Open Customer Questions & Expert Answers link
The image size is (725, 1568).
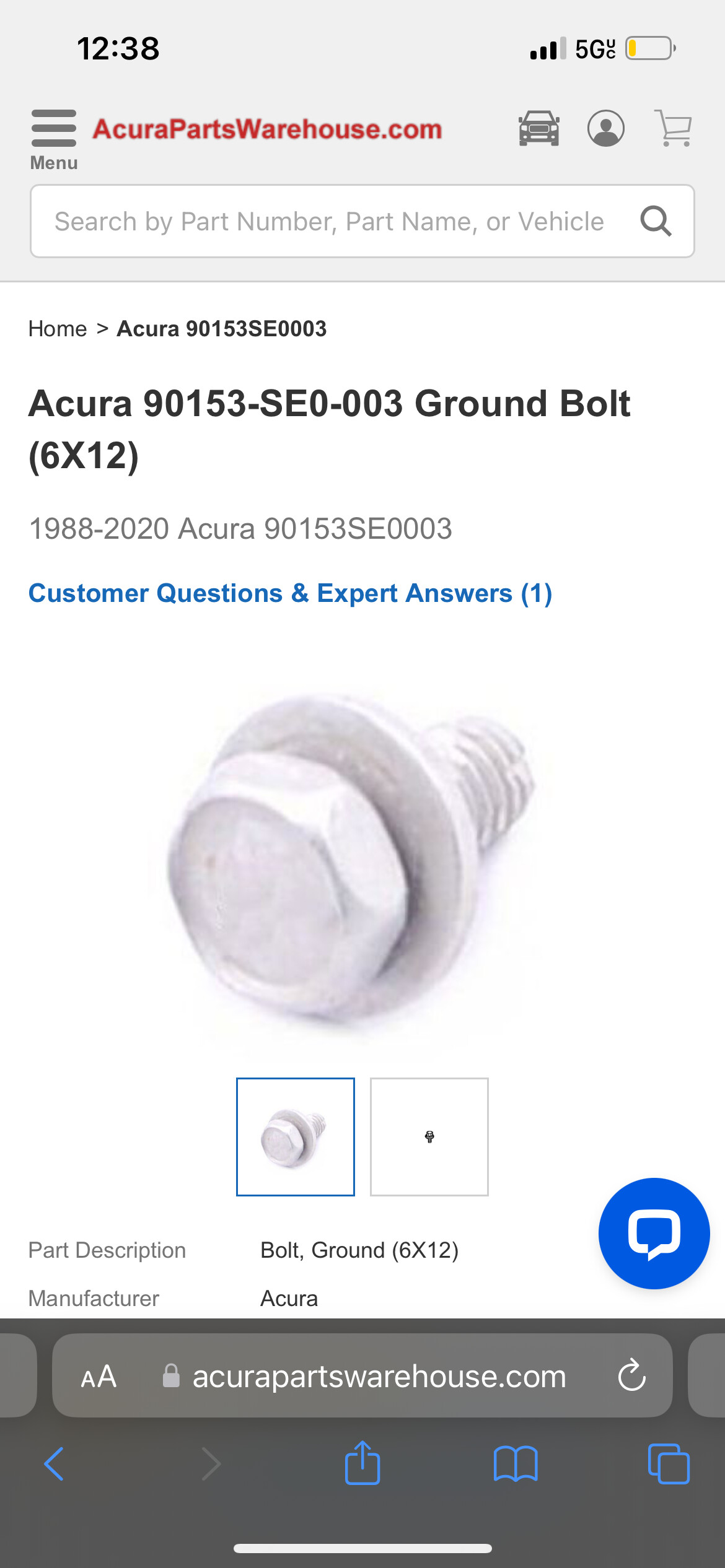pyautogui.click(x=290, y=593)
